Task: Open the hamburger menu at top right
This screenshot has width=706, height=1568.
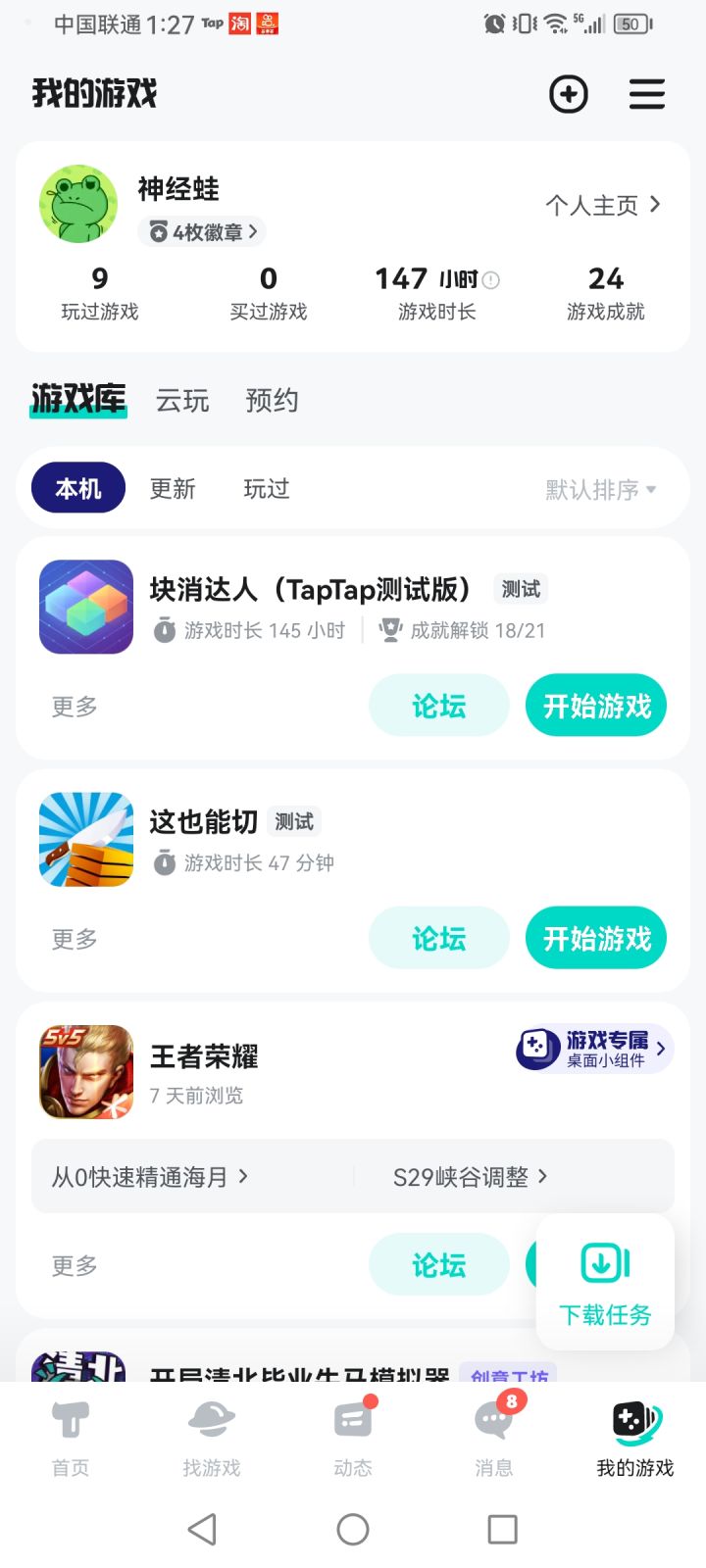Action: pyautogui.click(x=647, y=94)
